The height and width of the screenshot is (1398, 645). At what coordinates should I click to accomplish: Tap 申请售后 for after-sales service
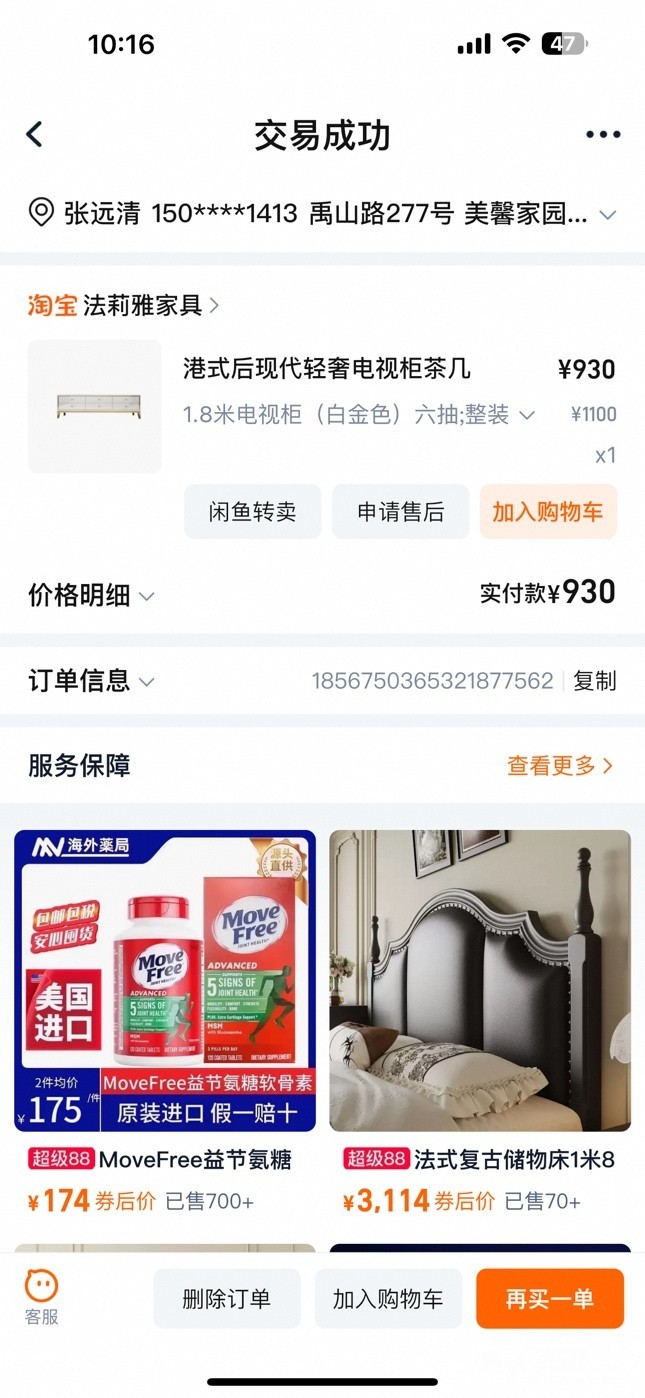click(x=400, y=512)
